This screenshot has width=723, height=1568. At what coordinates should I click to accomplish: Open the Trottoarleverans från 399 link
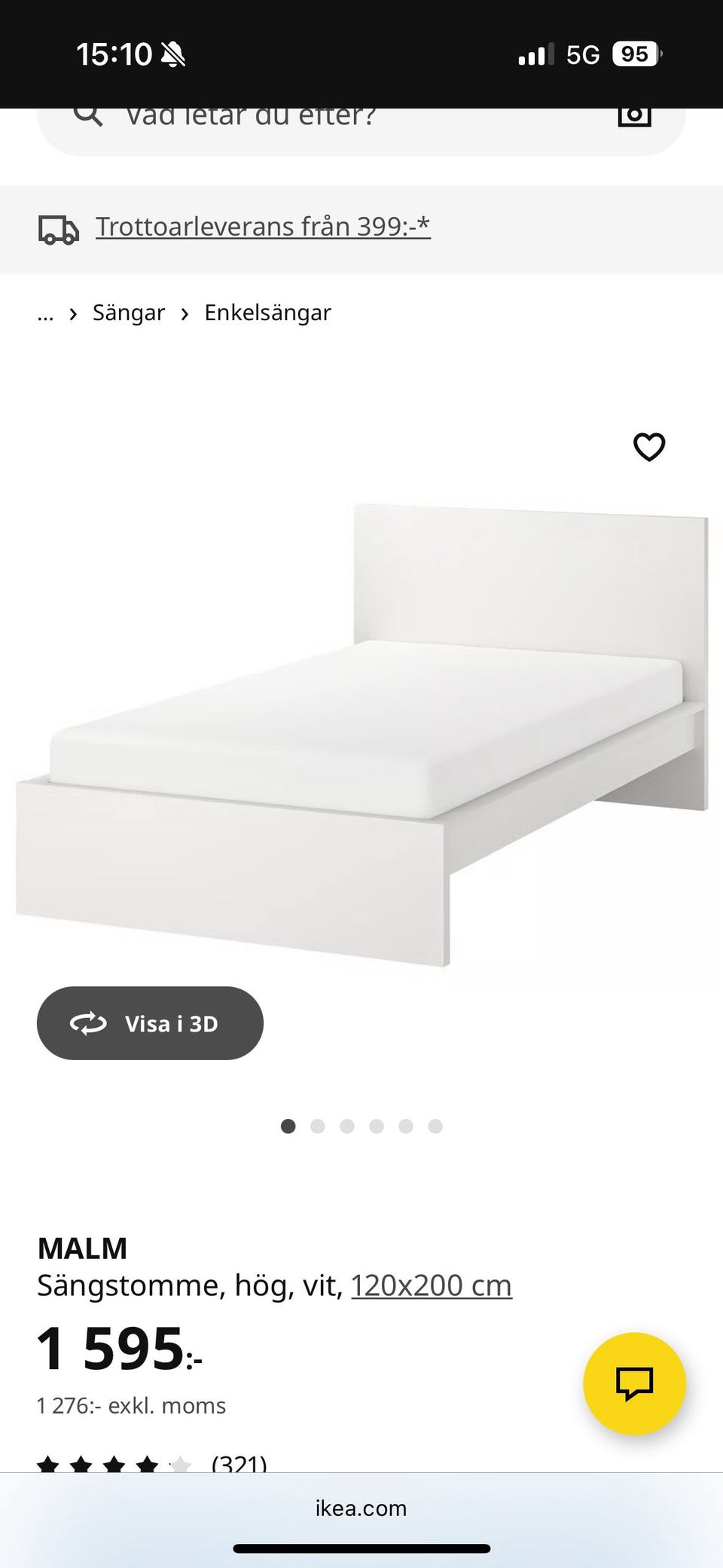tap(263, 226)
